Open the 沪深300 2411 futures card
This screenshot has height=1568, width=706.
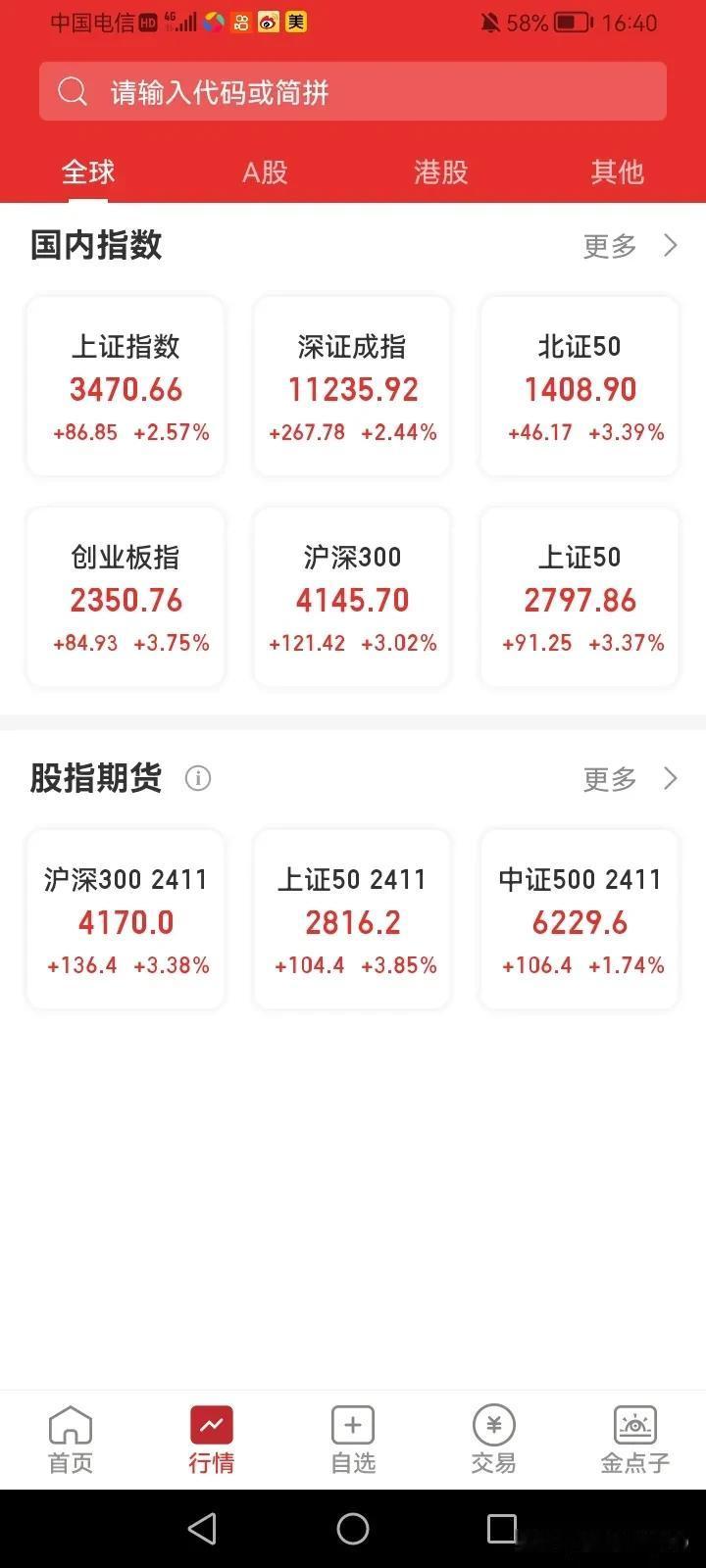126,919
